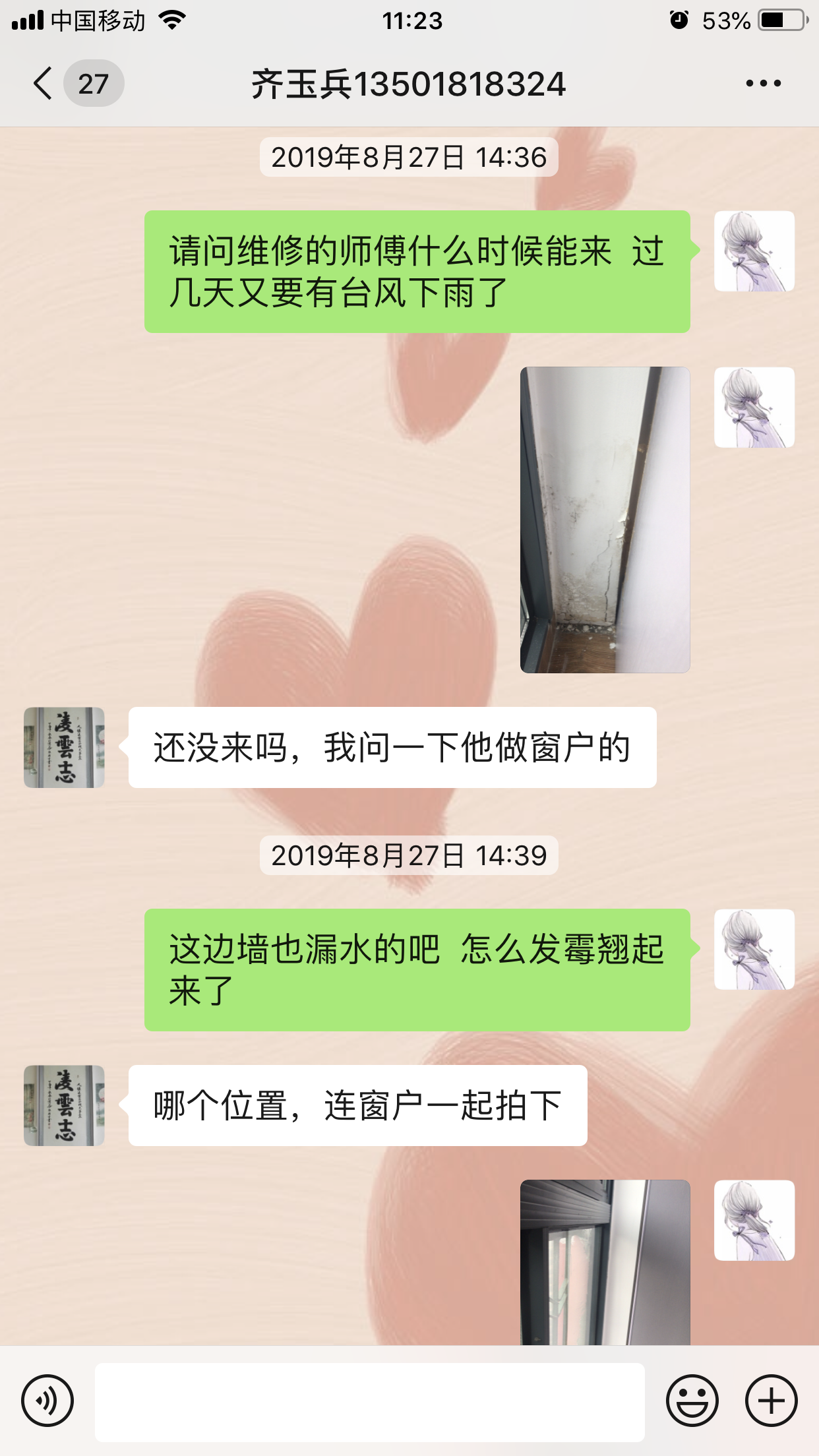Switch to voice message input
The image size is (819, 1456).
click(47, 1400)
